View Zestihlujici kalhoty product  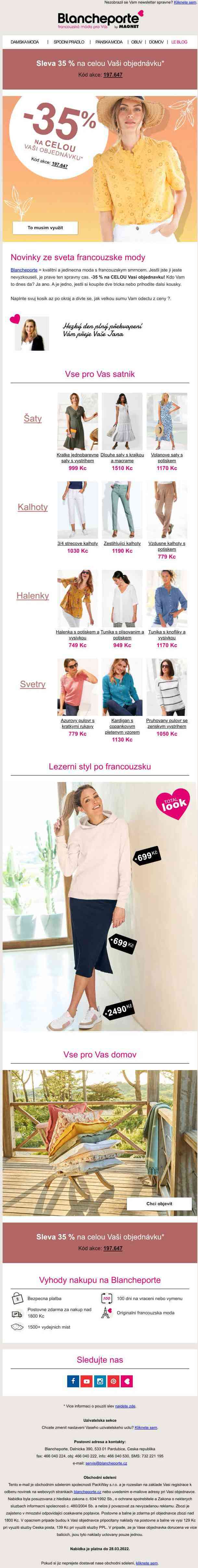[x=122, y=544]
